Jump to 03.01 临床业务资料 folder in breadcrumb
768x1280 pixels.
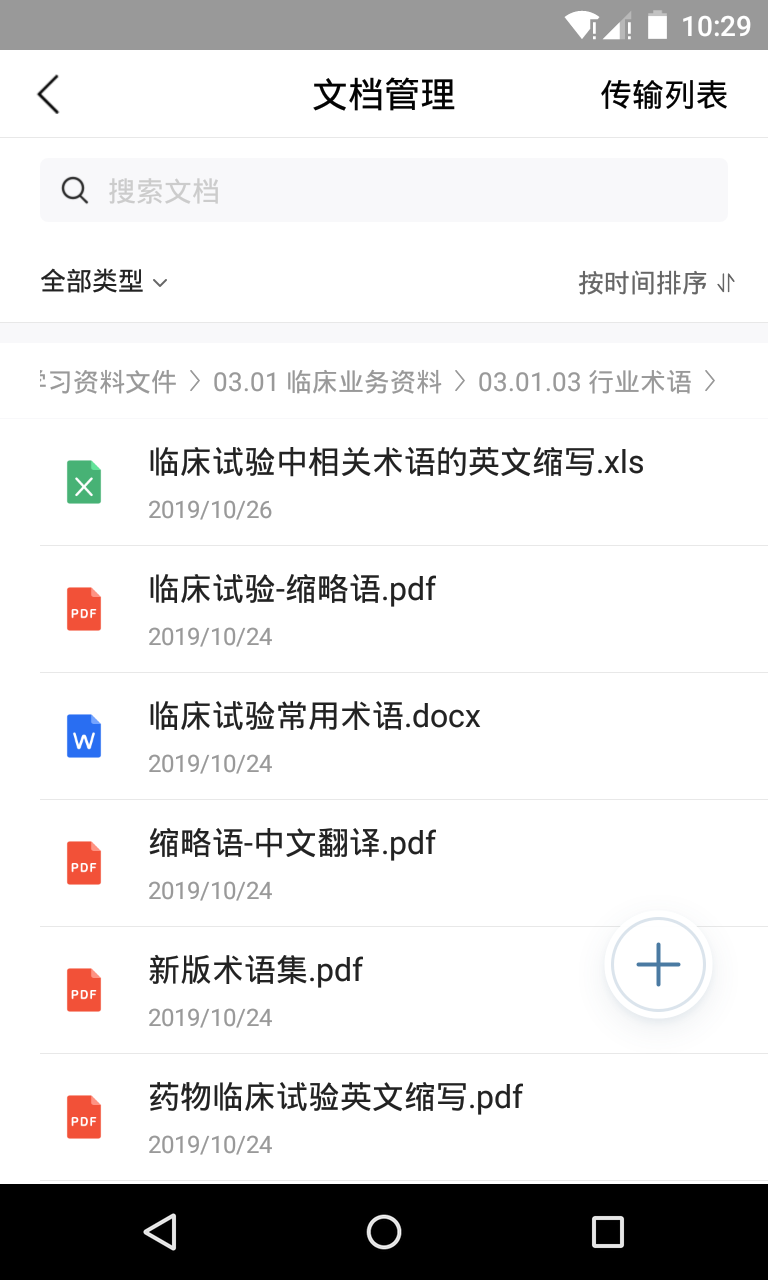[327, 381]
